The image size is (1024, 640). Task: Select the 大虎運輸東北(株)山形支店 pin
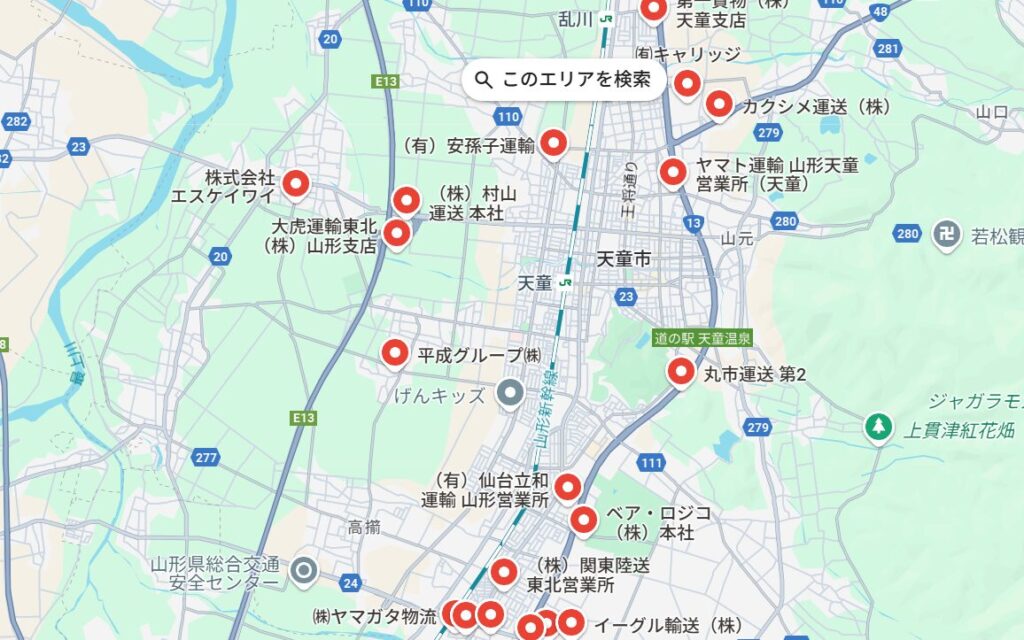[x=397, y=234]
